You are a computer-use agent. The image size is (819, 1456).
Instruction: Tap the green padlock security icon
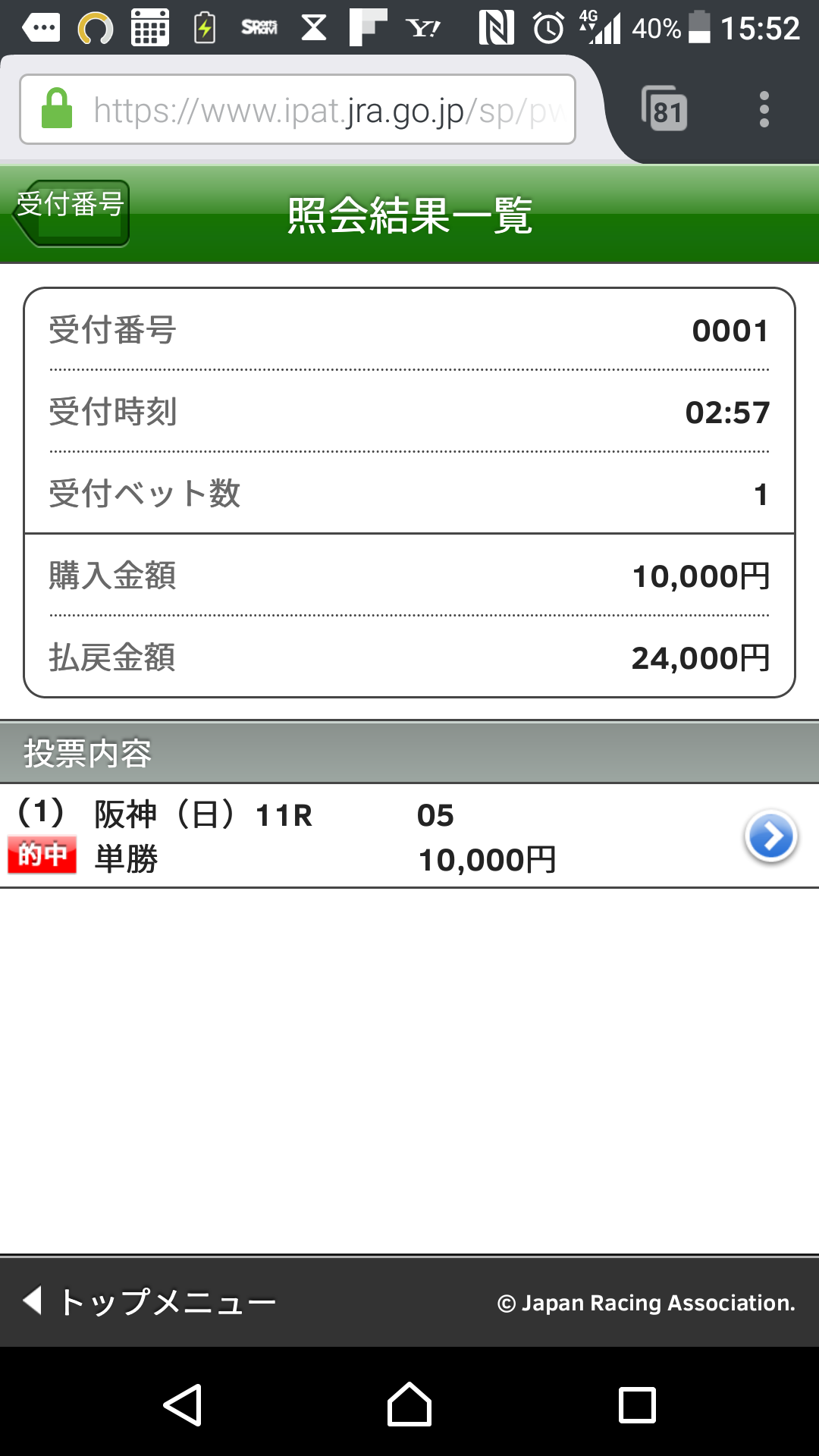57,108
